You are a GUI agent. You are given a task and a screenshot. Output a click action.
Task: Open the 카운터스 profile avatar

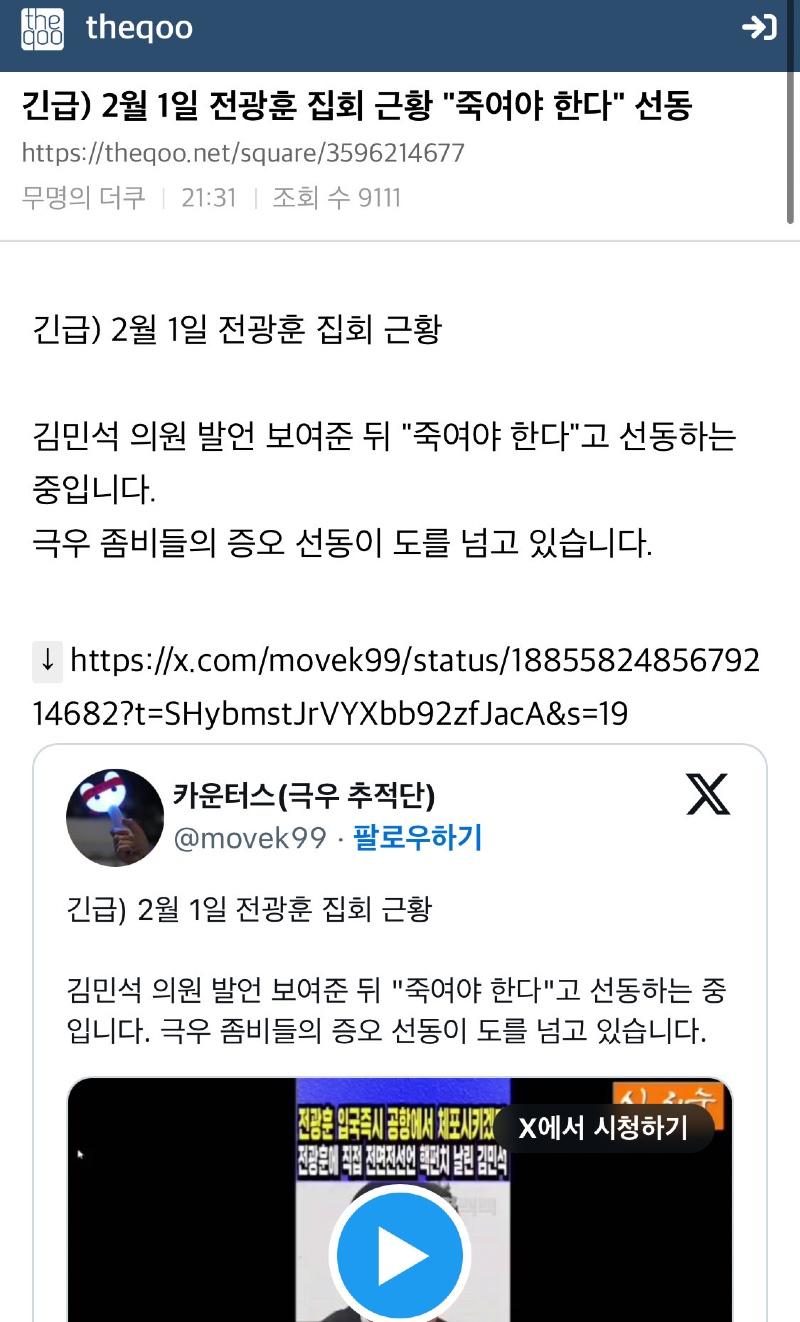pos(115,817)
